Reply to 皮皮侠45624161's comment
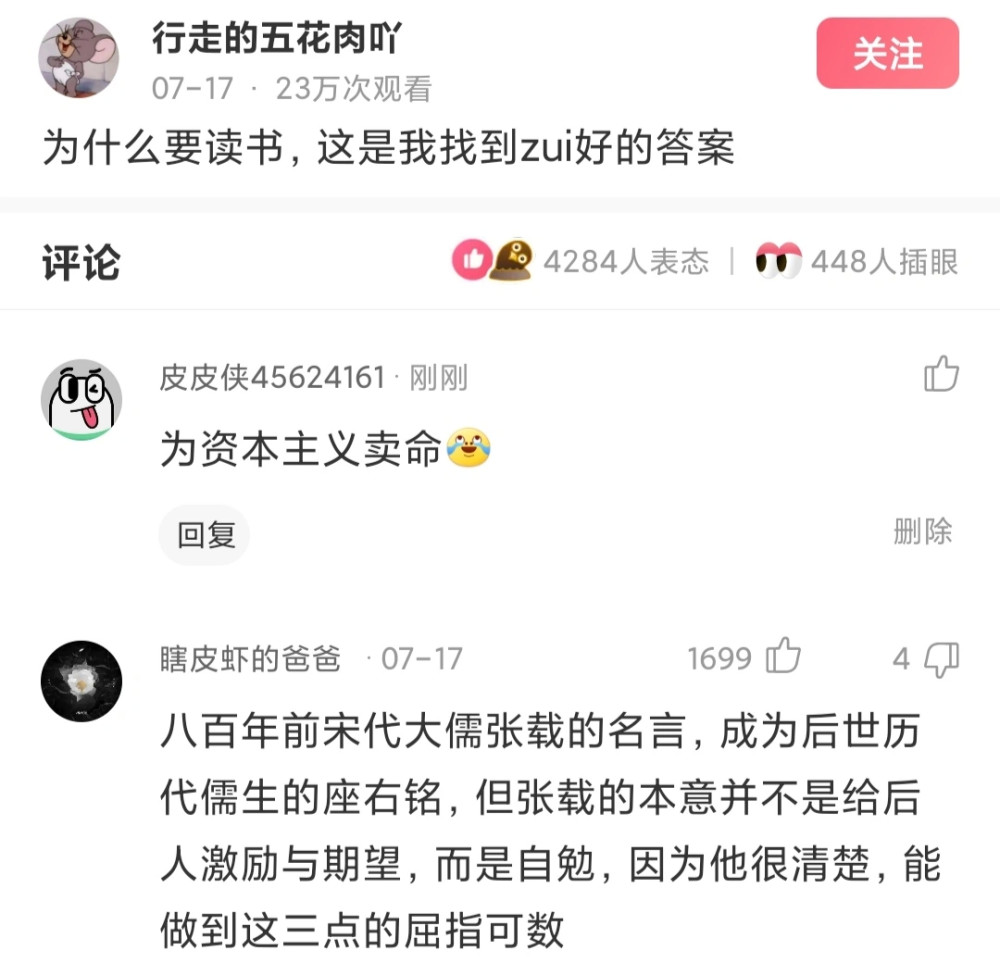Image resolution: width=1000 pixels, height=963 pixels. [x=206, y=535]
